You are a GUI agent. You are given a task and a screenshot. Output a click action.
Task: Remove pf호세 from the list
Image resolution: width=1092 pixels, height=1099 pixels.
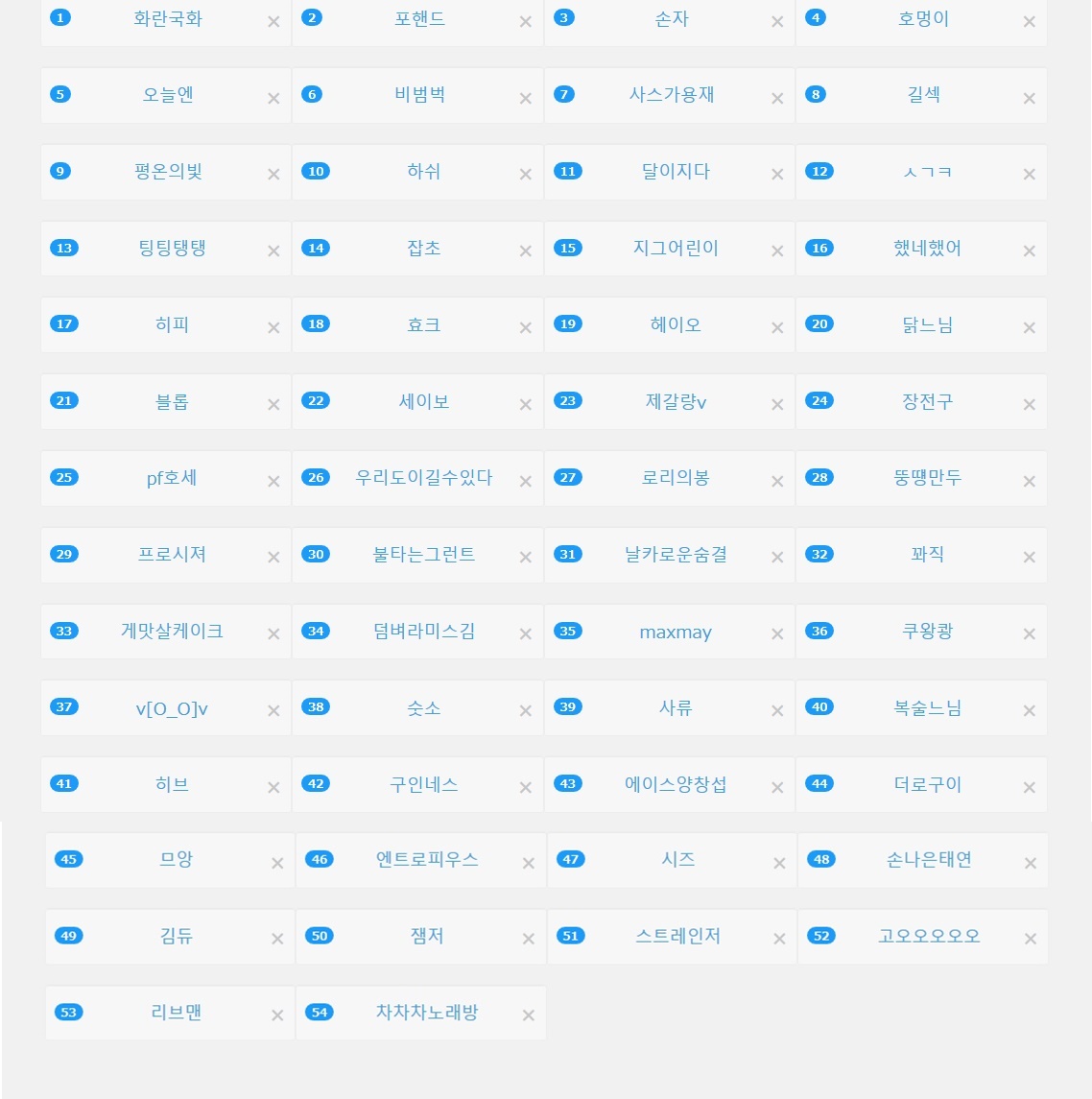[x=273, y=481]
